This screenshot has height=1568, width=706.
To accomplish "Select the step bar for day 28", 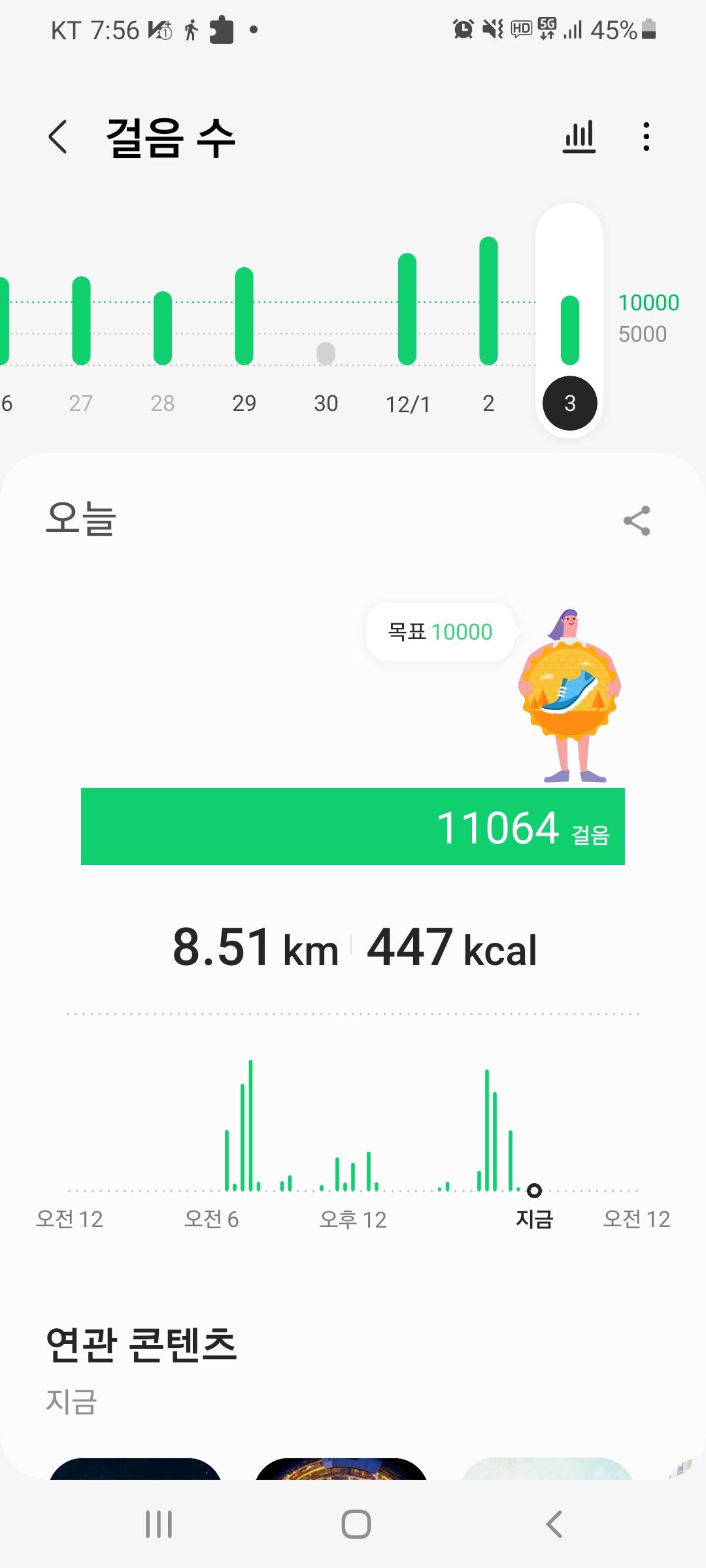I will 163,328.
